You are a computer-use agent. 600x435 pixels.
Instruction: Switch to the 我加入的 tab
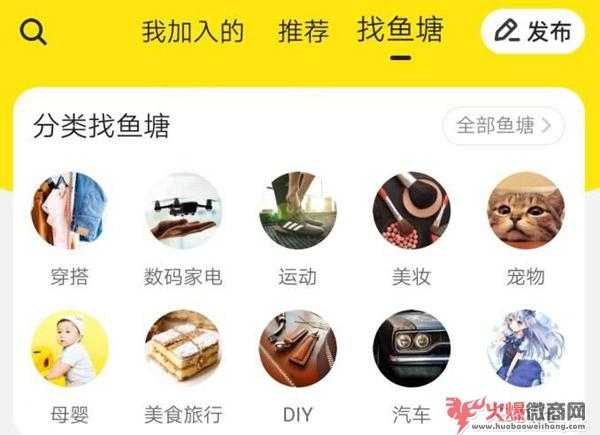192,32
